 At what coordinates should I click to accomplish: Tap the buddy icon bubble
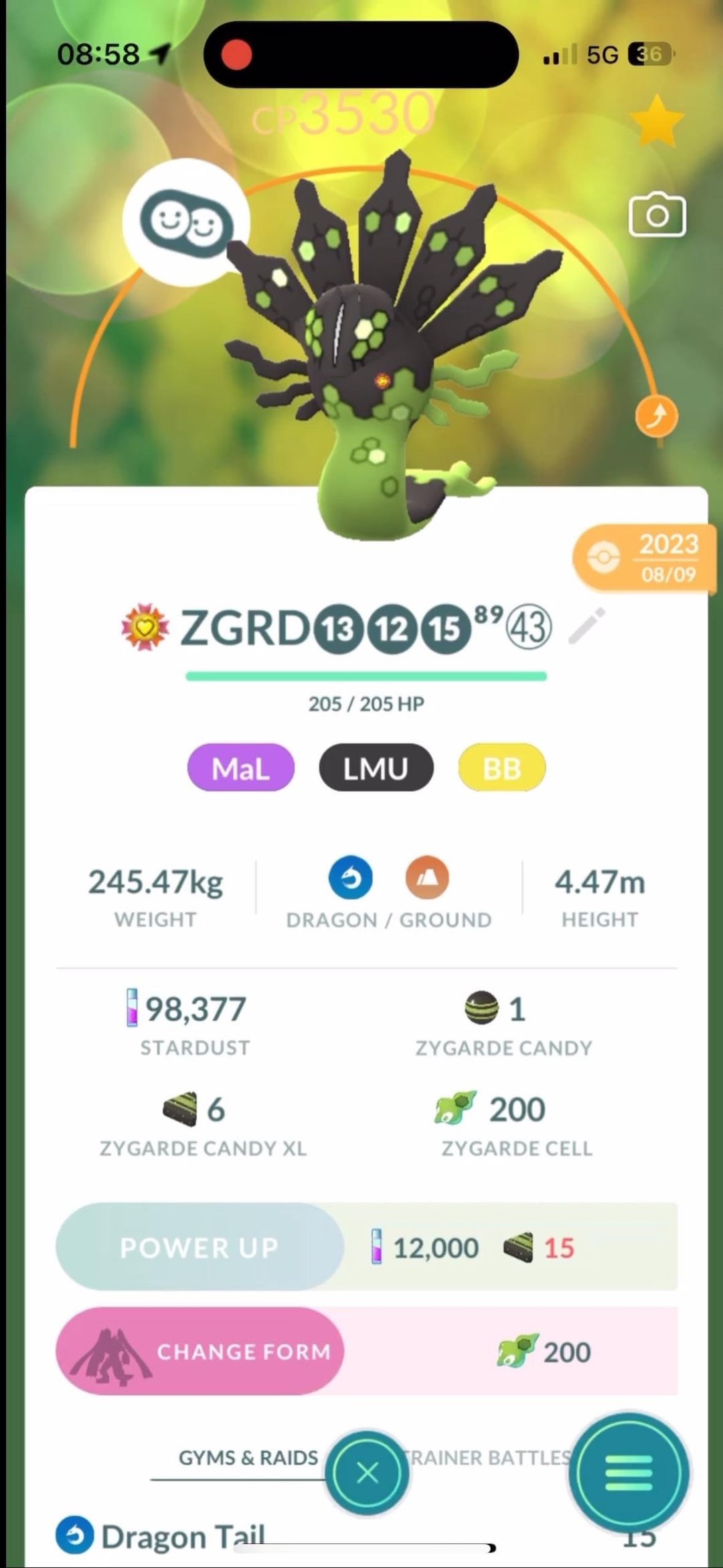click(x=185, y=222)
